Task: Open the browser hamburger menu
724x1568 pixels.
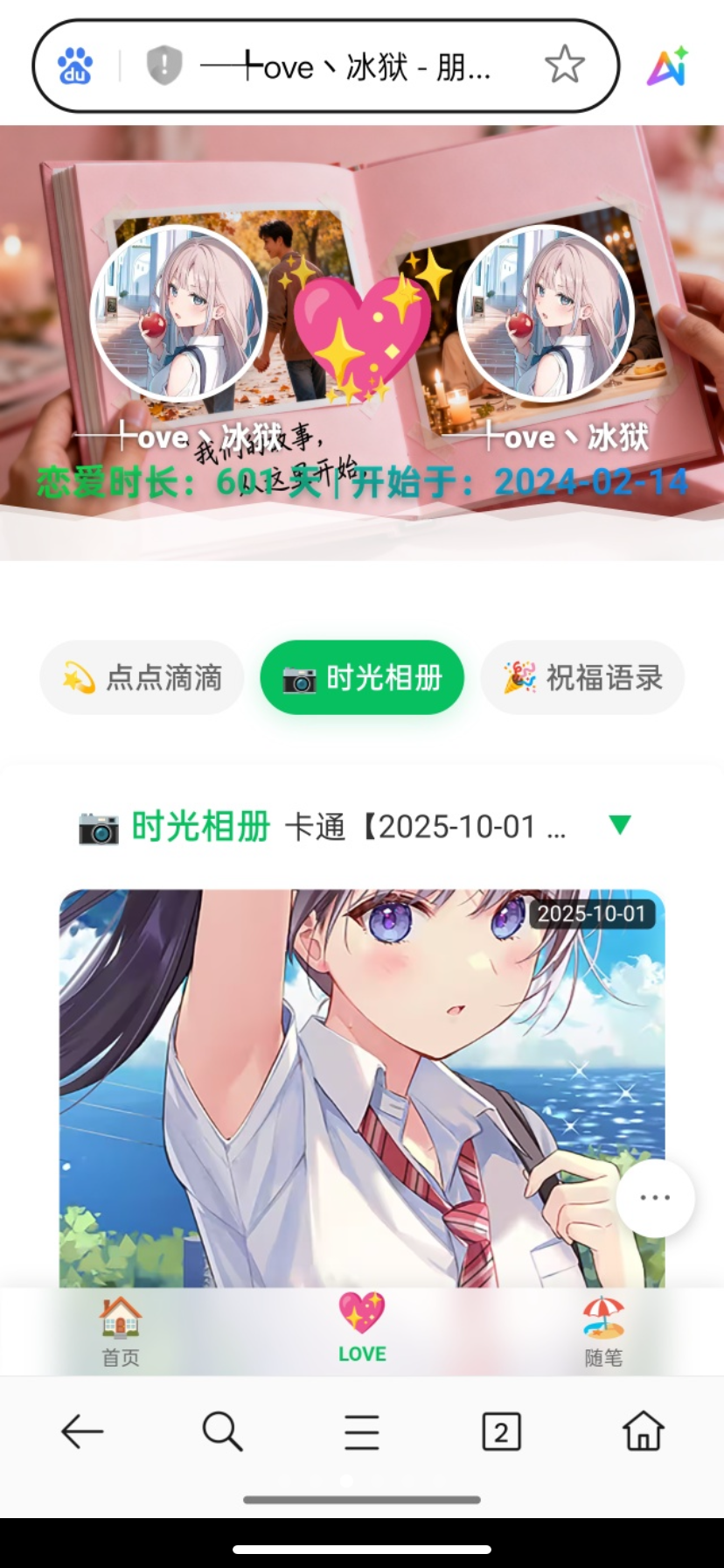Action: (x=362, y=1432)
